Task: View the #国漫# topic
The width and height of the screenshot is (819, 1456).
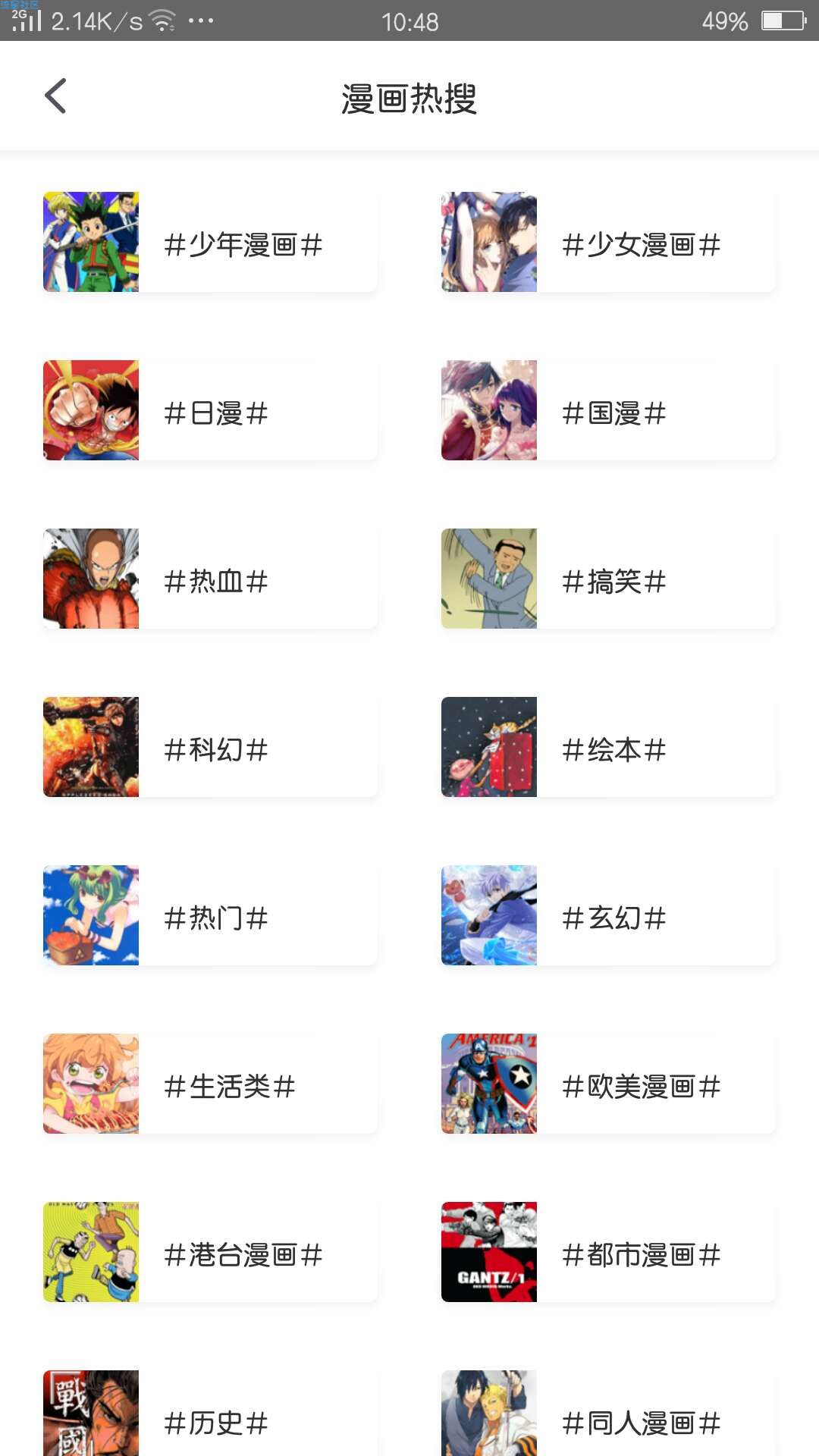Action: point(608,411)
